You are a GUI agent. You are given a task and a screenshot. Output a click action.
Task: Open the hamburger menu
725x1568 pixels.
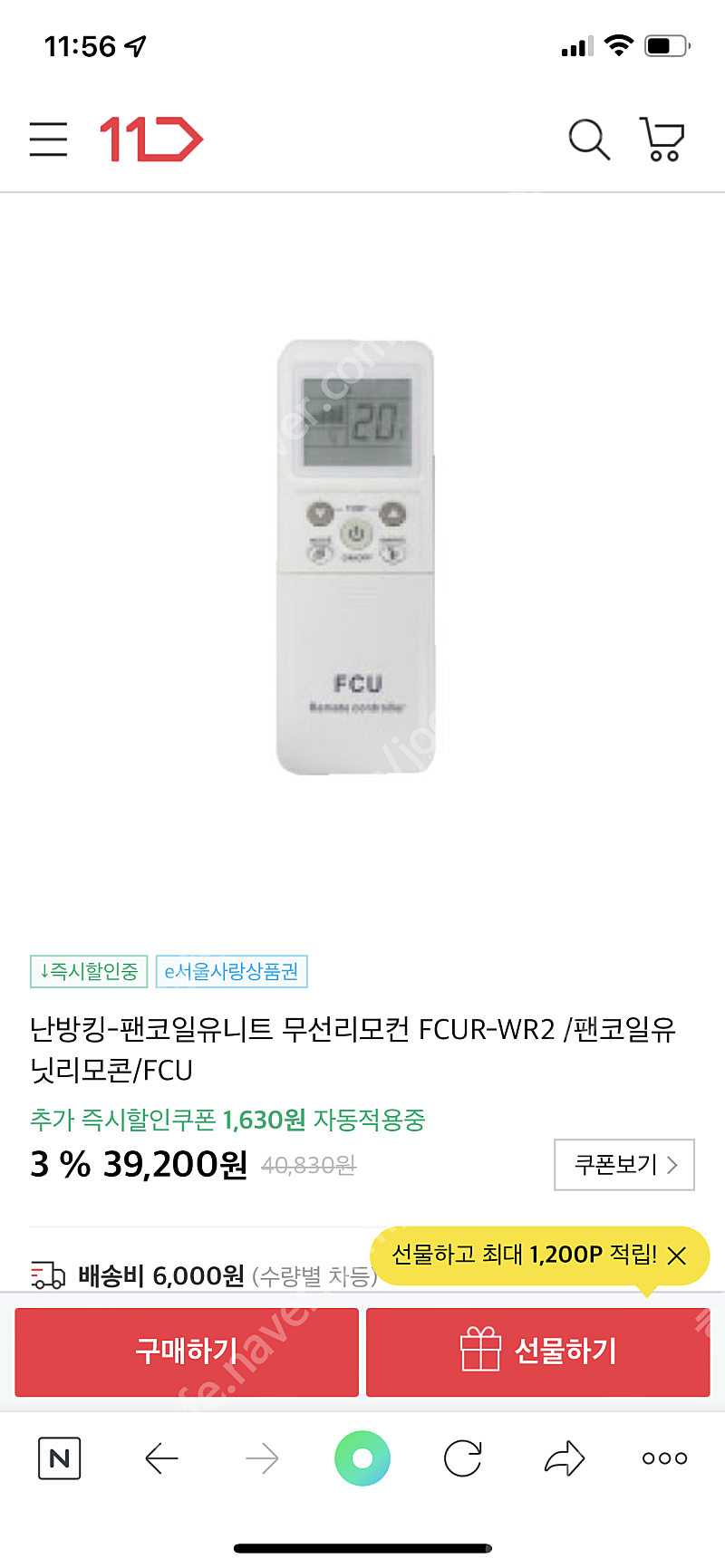click(x=48, y=139)
